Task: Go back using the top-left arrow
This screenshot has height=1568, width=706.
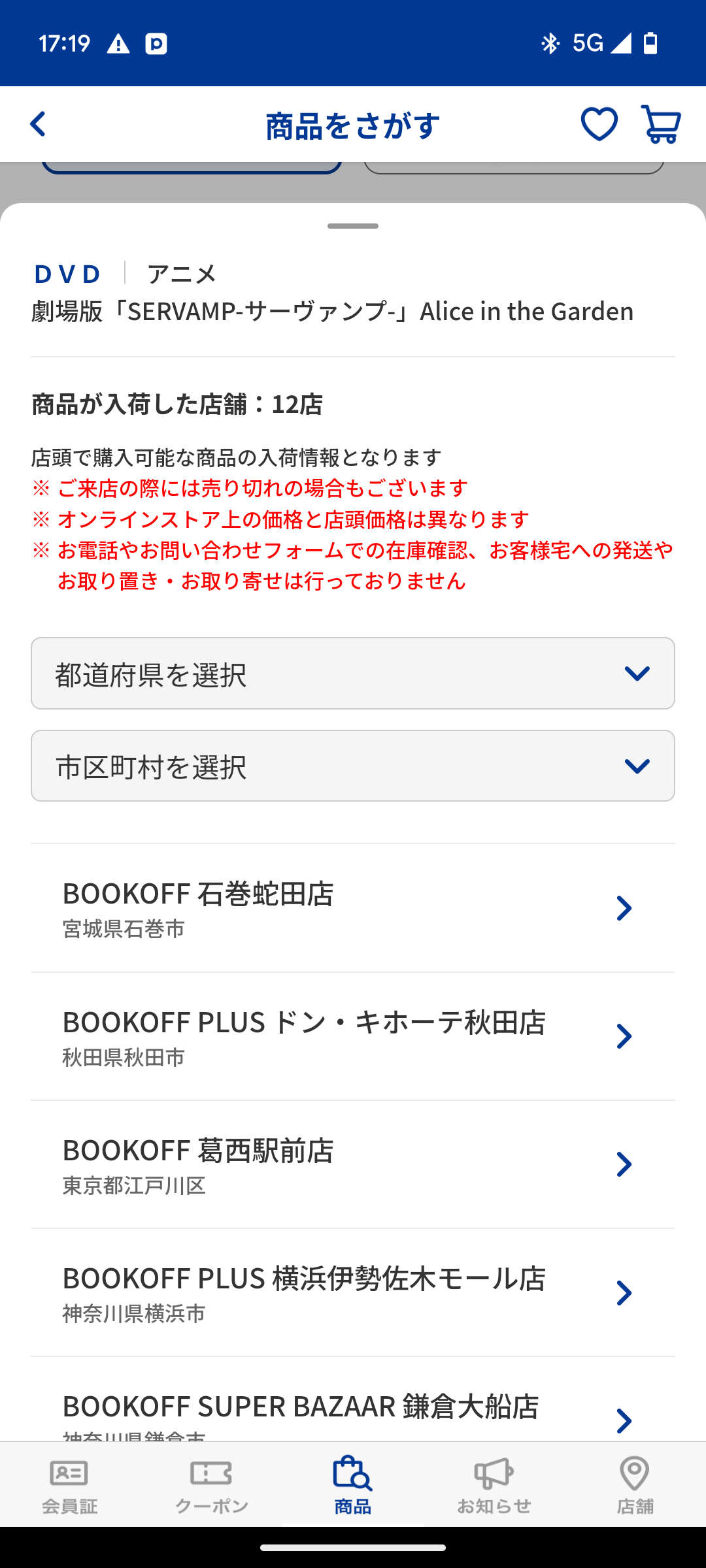Action: click(x=38, y=124)
